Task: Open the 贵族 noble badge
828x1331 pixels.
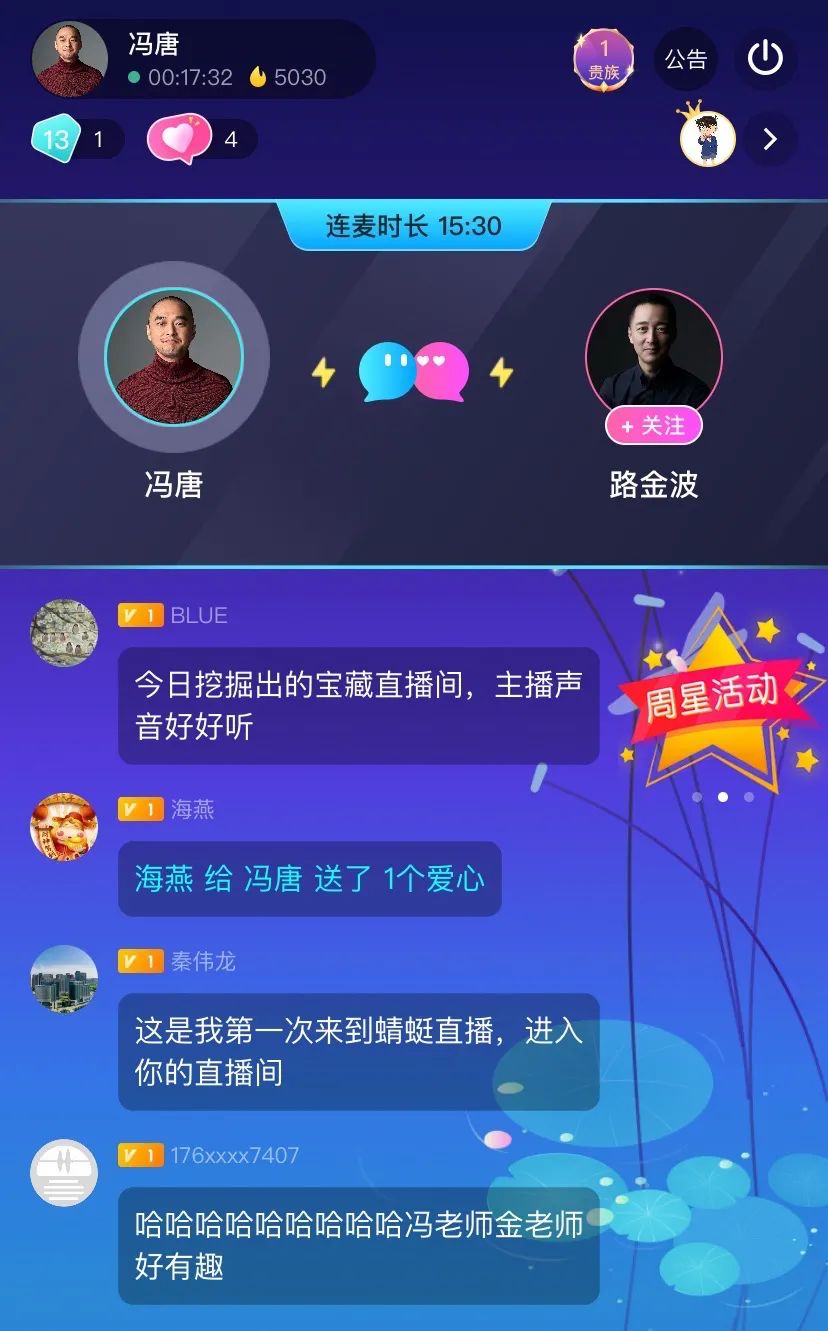Action: [x=603, y=60]
